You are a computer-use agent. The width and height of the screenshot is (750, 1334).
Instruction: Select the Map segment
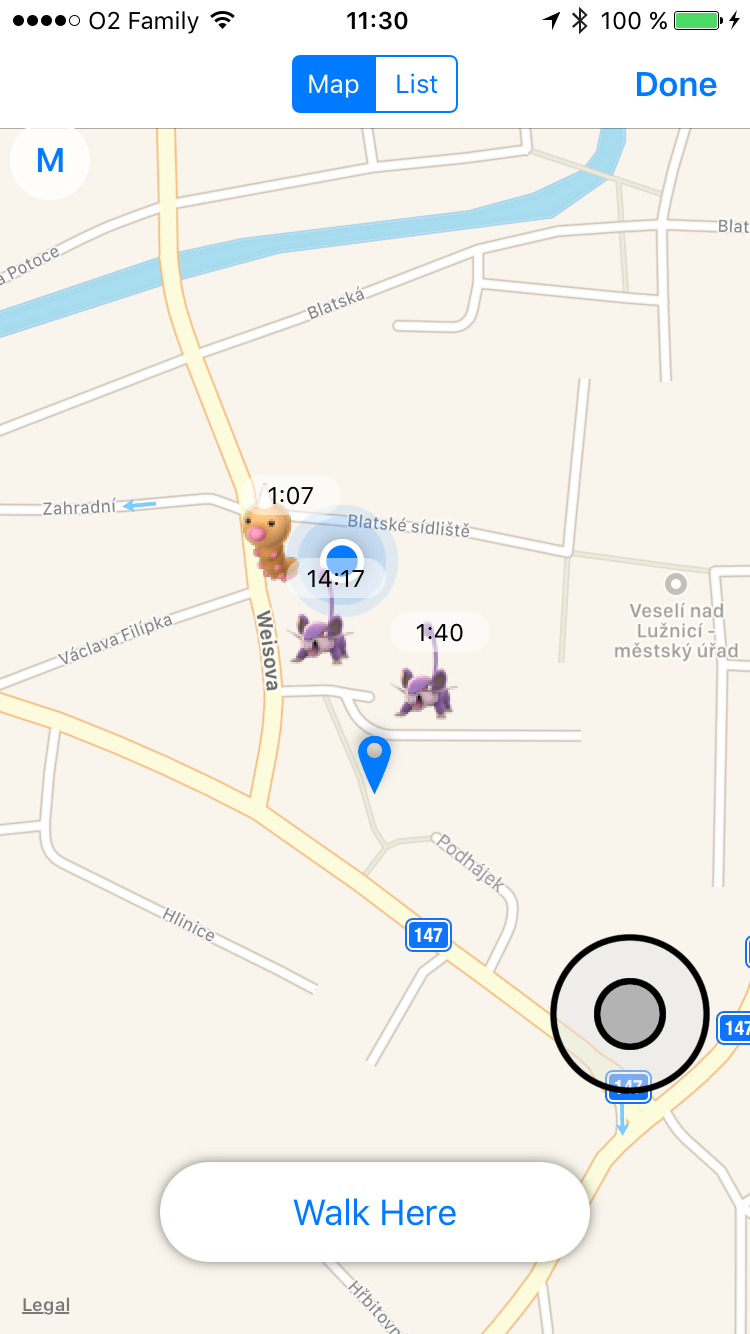click(333, 84)
